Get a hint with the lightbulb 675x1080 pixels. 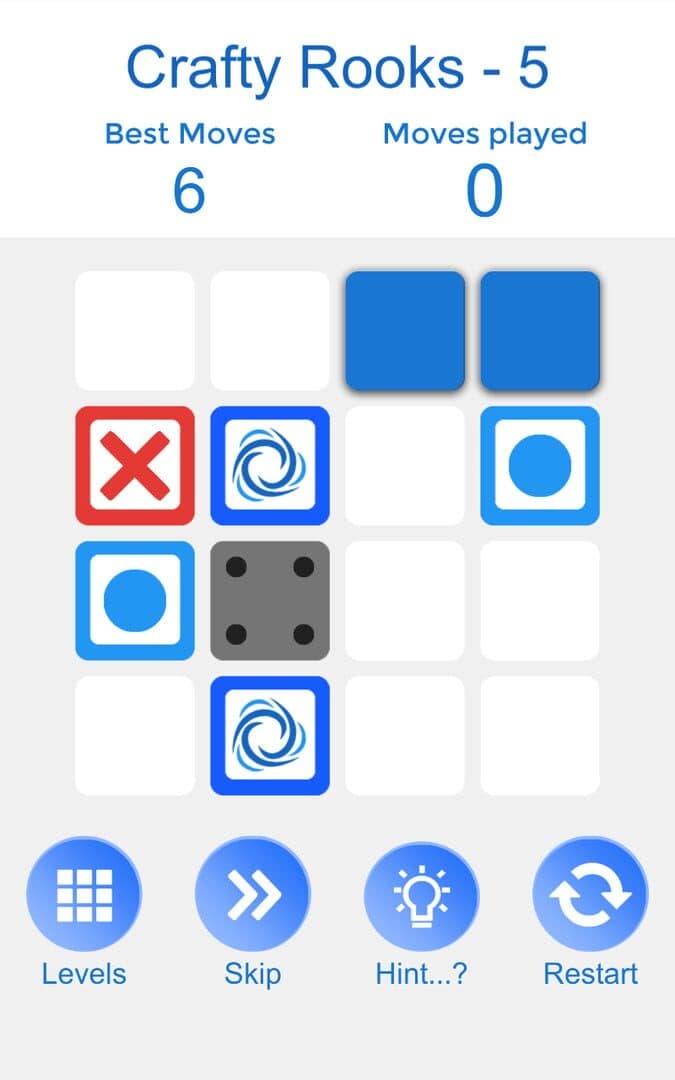422,894
